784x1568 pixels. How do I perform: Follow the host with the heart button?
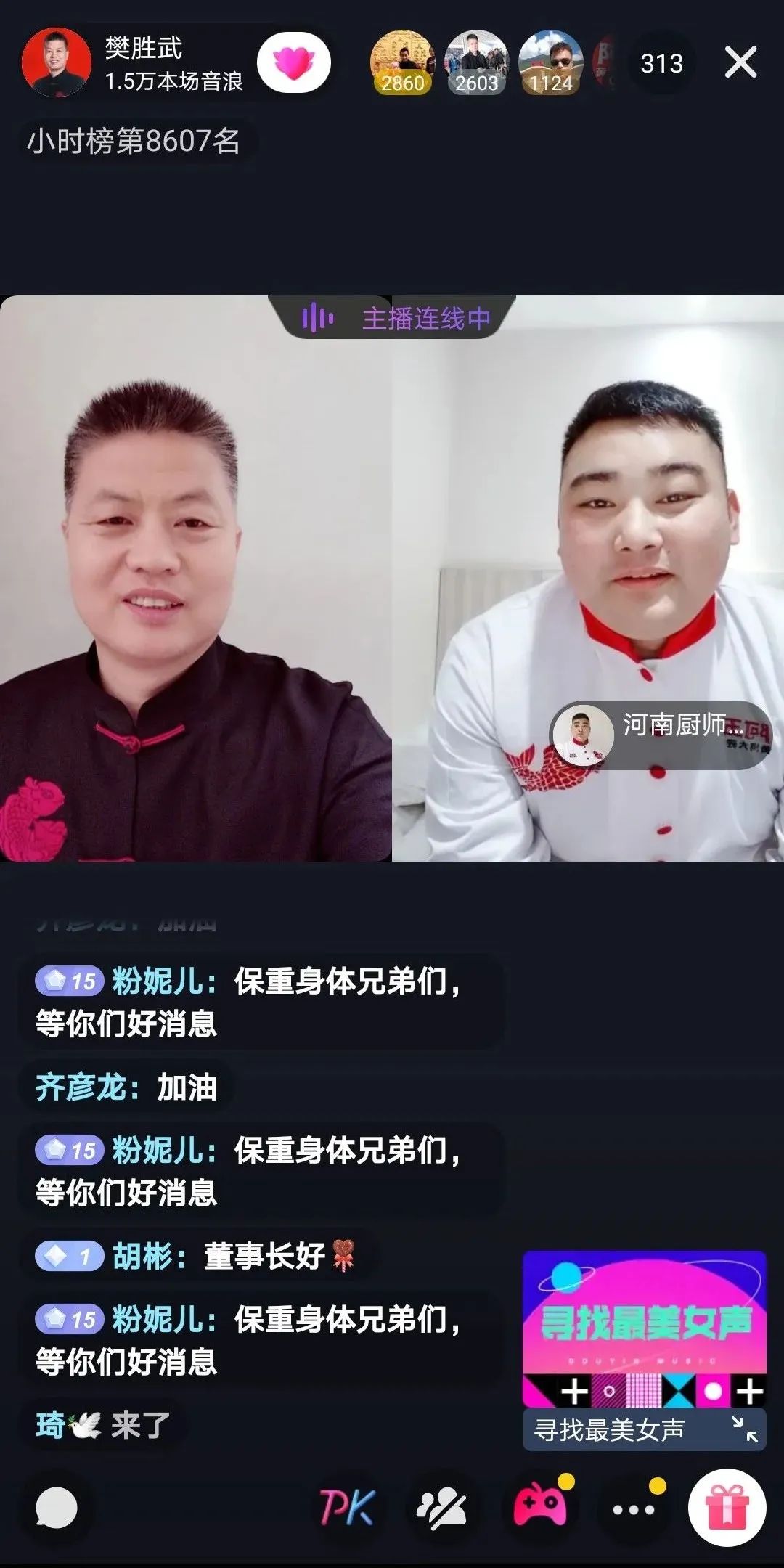(x=293, y=63)
